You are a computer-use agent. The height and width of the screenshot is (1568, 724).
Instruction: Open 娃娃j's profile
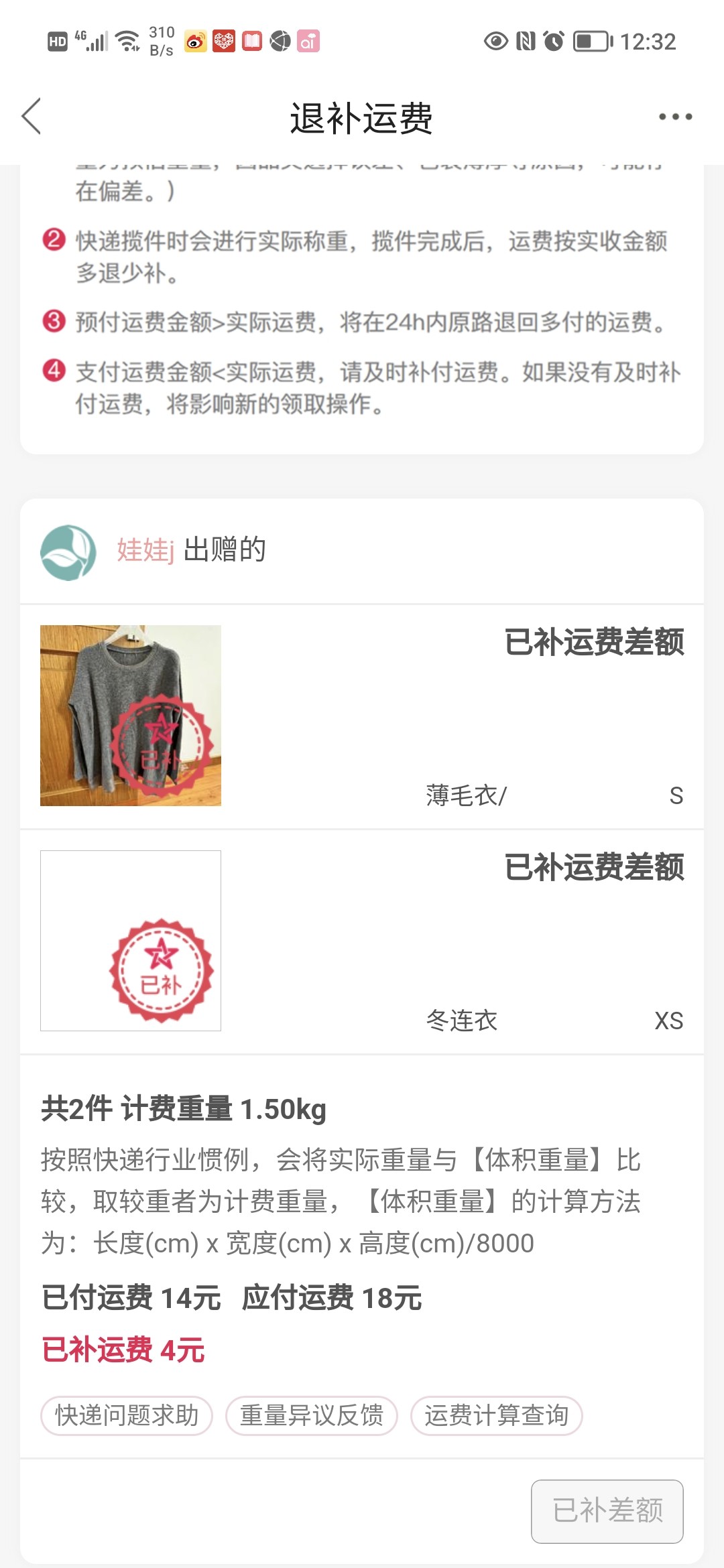pos(145,550)
